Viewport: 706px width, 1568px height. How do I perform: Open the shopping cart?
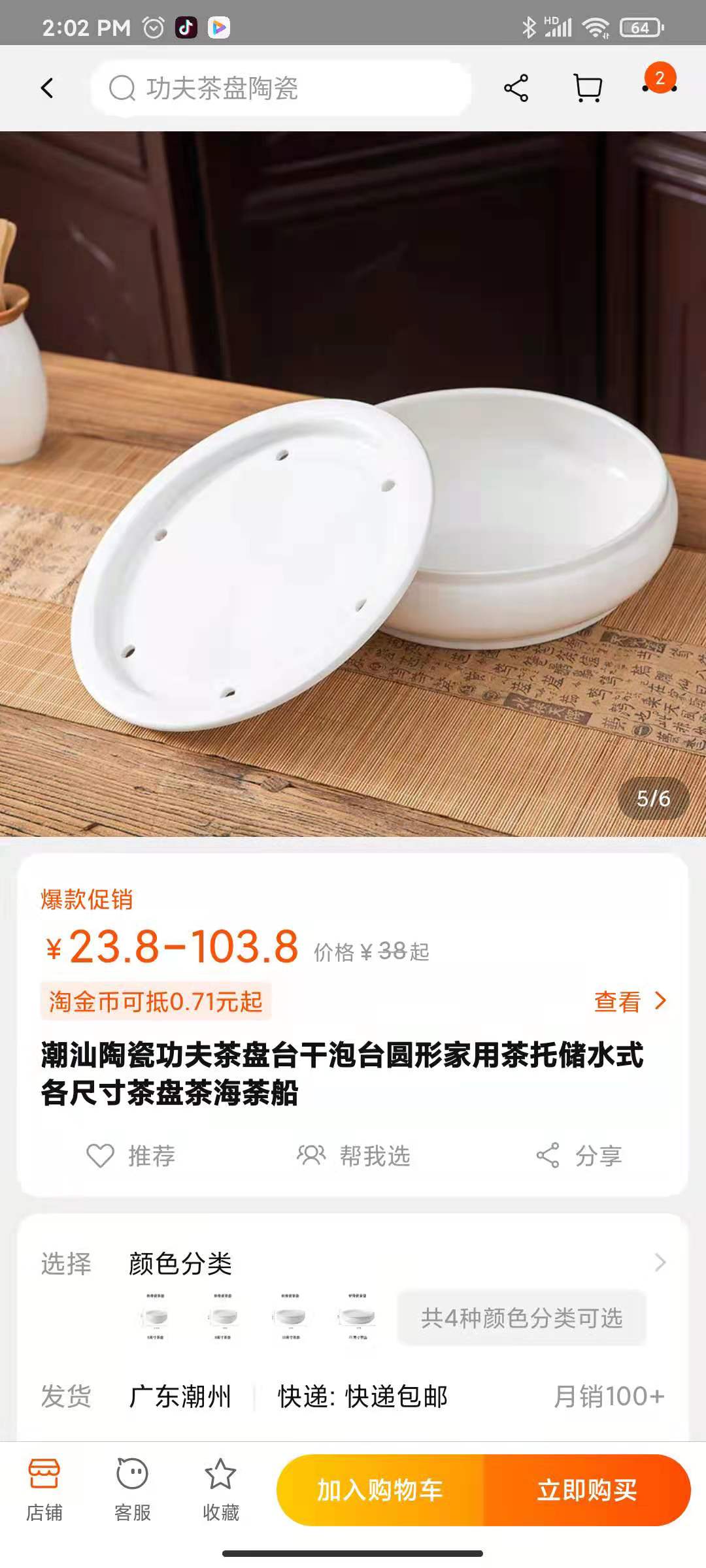click(587, 88)
